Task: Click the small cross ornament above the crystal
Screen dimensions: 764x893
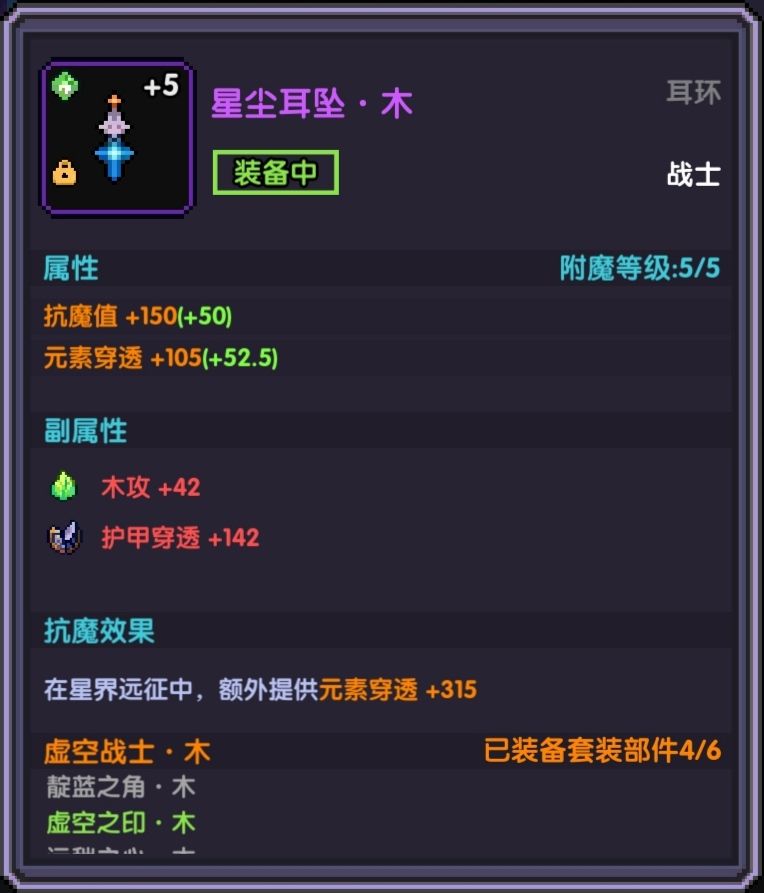Action: [114, 99]
